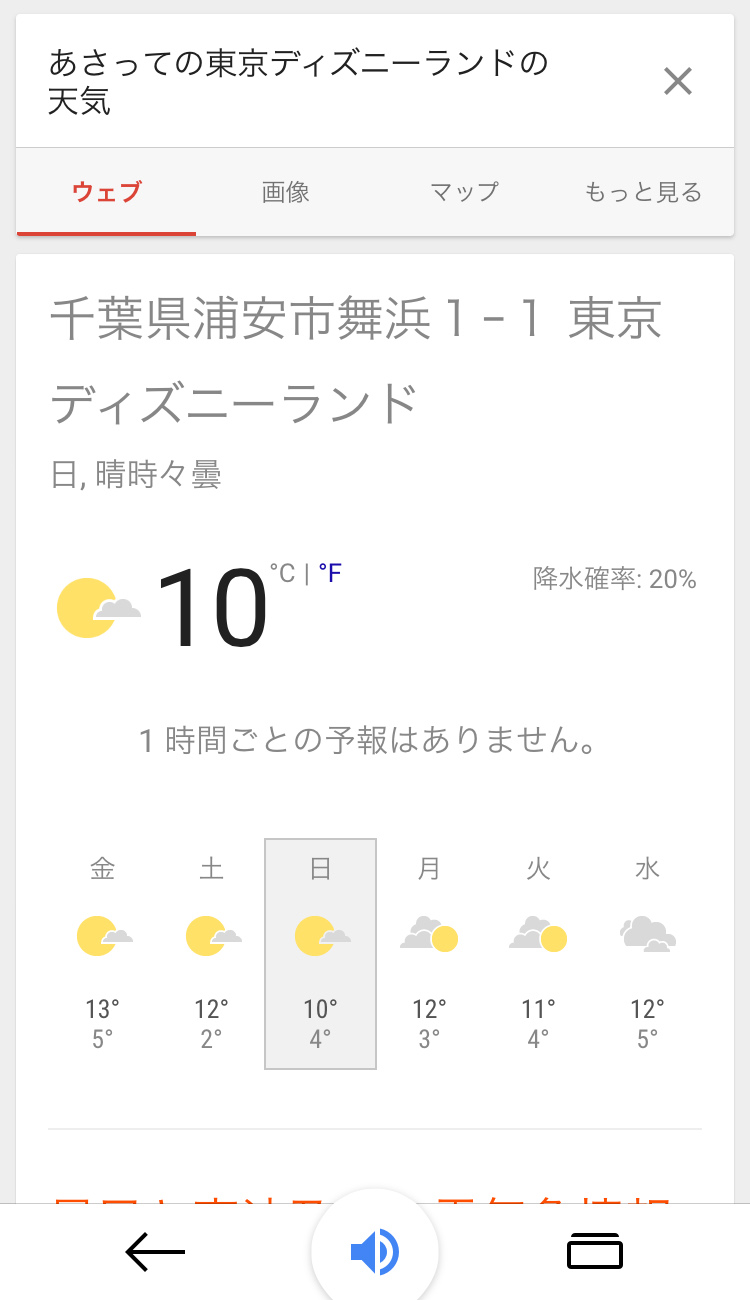Close the weather search query
750x1300 pixels.
(x=678, y=81)
